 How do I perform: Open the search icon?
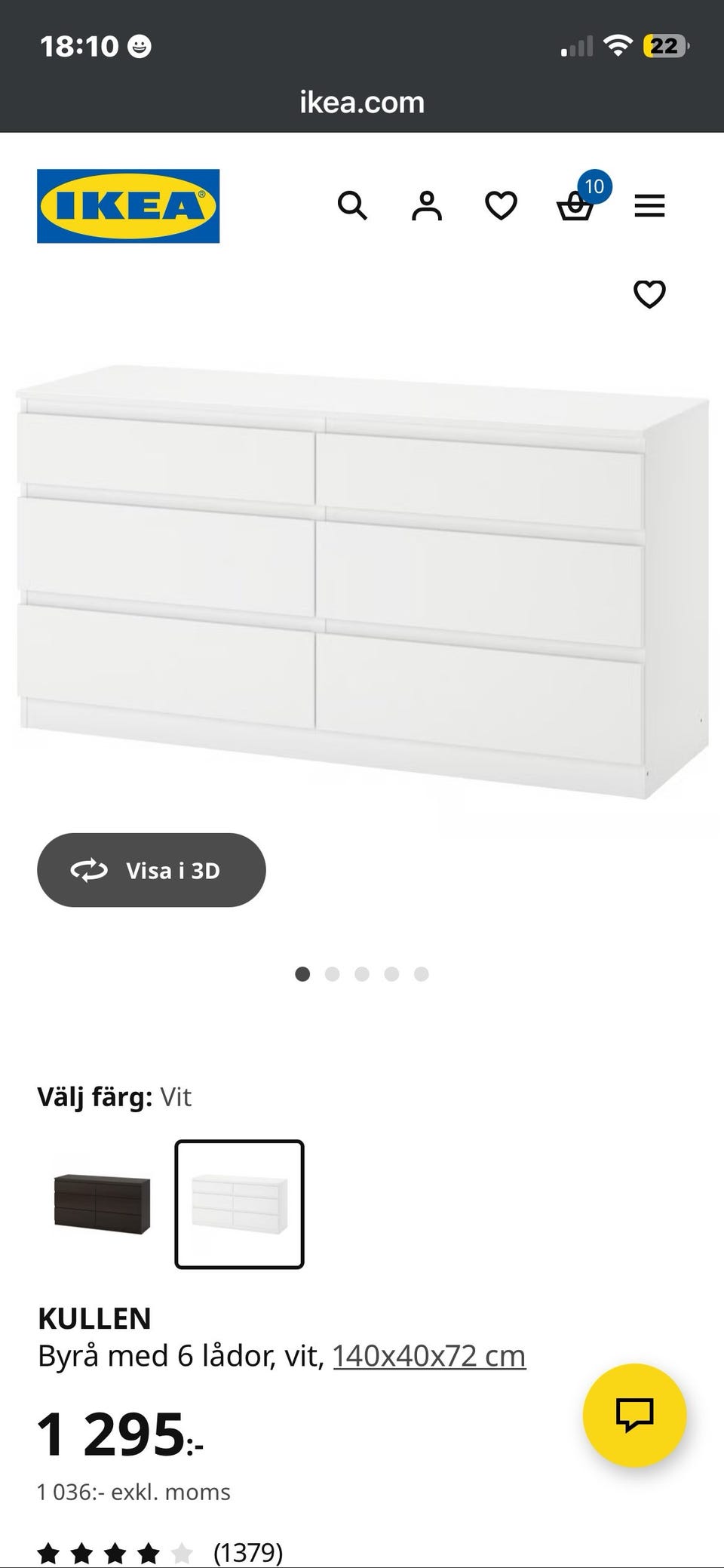pyautogui.click(x=351, y=206)
